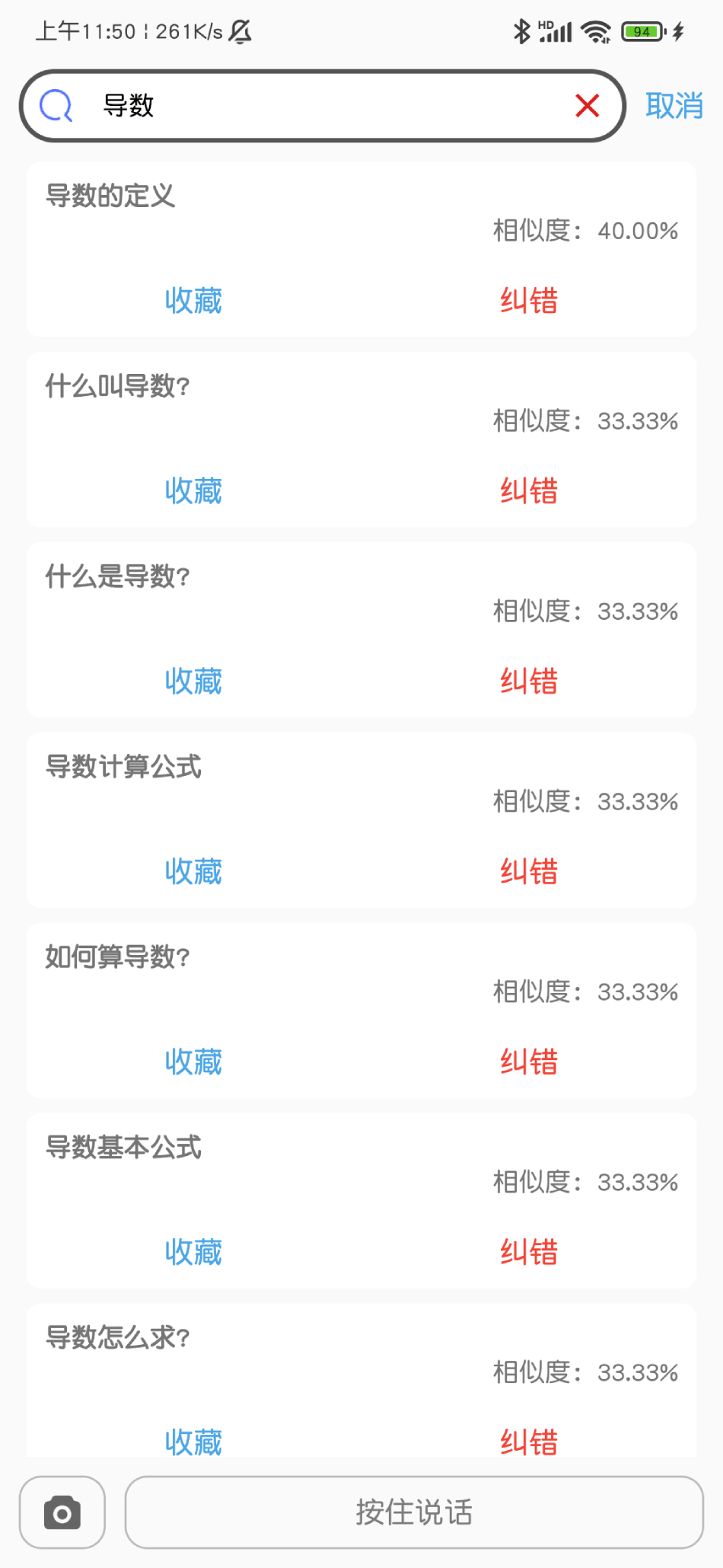Open the result 什么是导数?

tap(117, 576)
